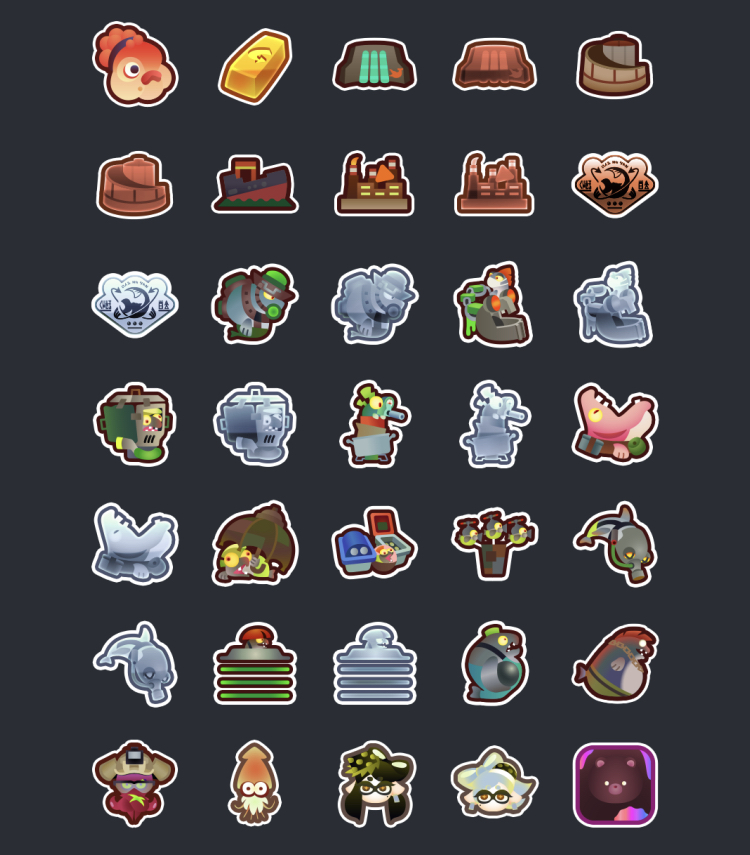Choose the pink Maws badge
Image resolution: width=750 pixels, height=855 pixels.
(615, 424)
